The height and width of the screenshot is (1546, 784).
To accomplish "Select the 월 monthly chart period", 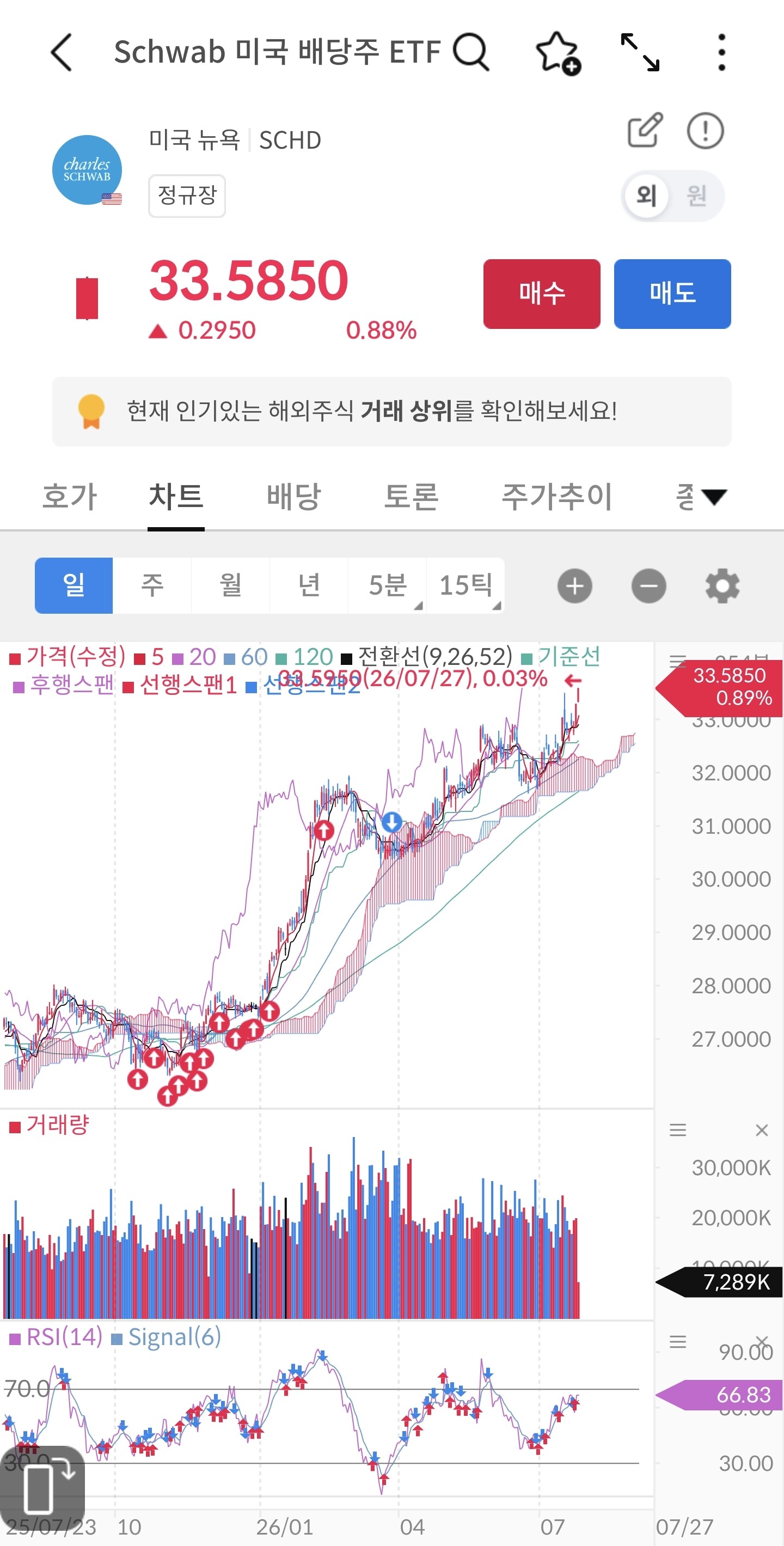I will 230,585.
